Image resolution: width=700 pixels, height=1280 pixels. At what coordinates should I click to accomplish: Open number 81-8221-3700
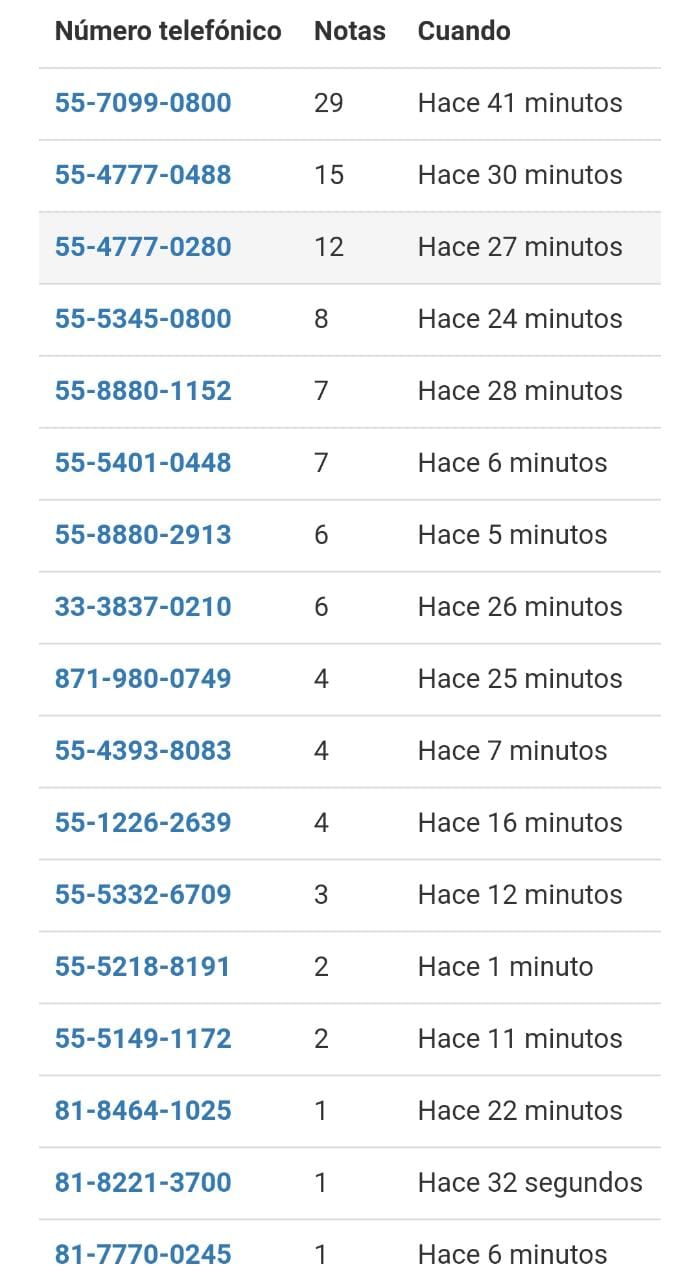tap(143, 1183)
